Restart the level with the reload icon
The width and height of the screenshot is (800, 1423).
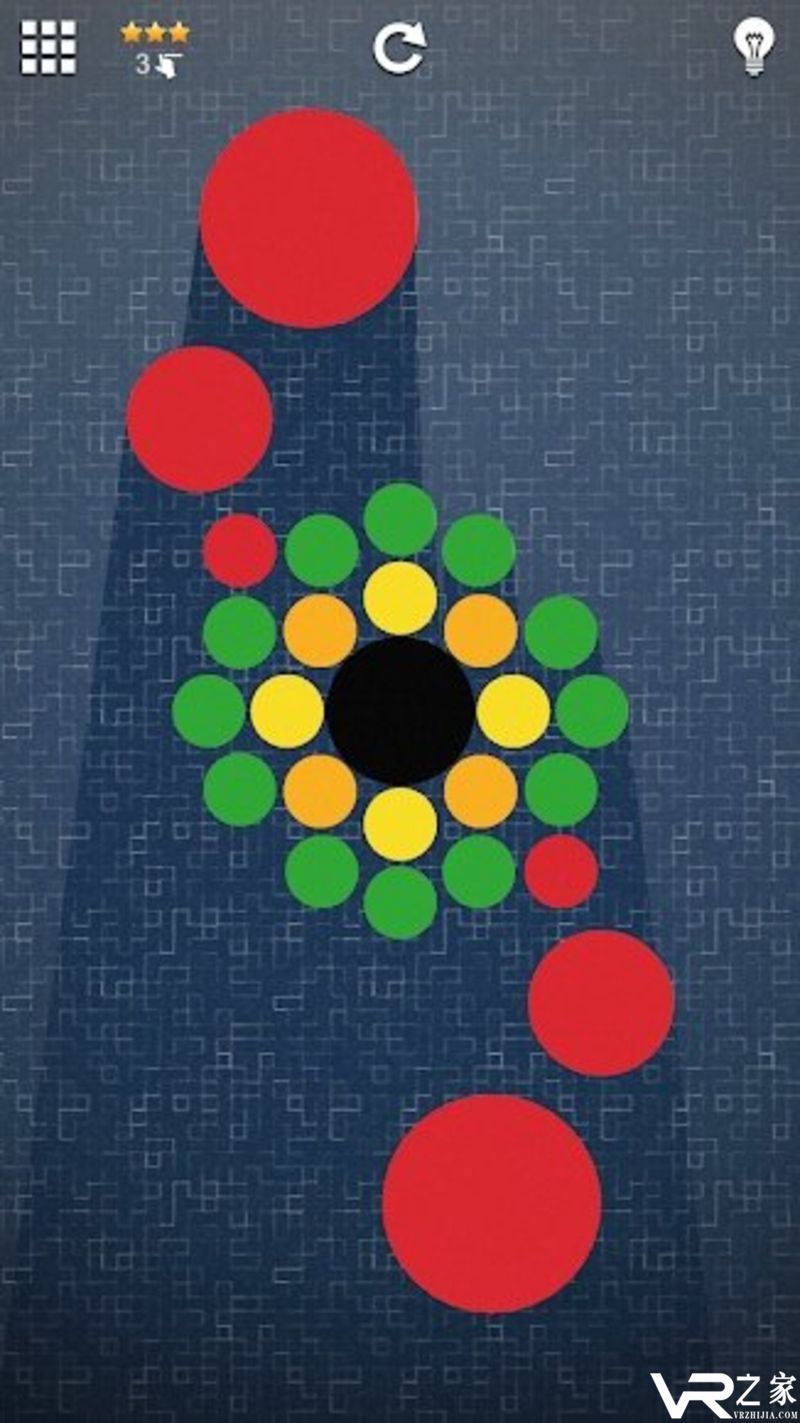[399, 47]
